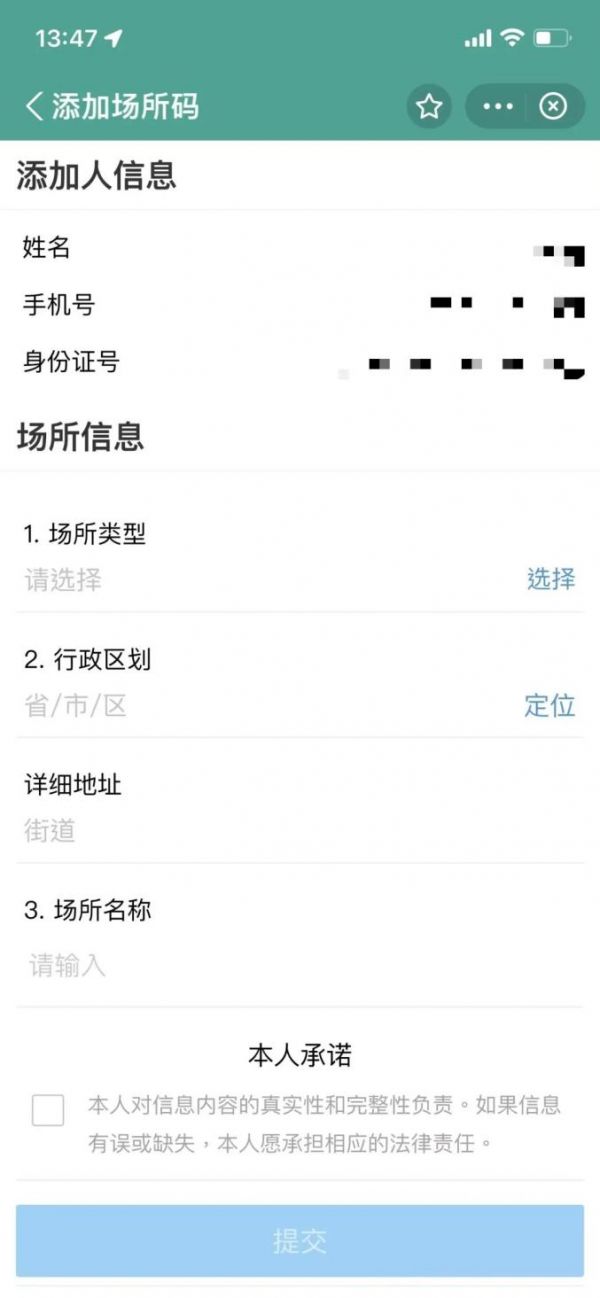Tap 选择 to choose 场所类型
Viewport: 600px width, 1298px height.
pos(551,578)
